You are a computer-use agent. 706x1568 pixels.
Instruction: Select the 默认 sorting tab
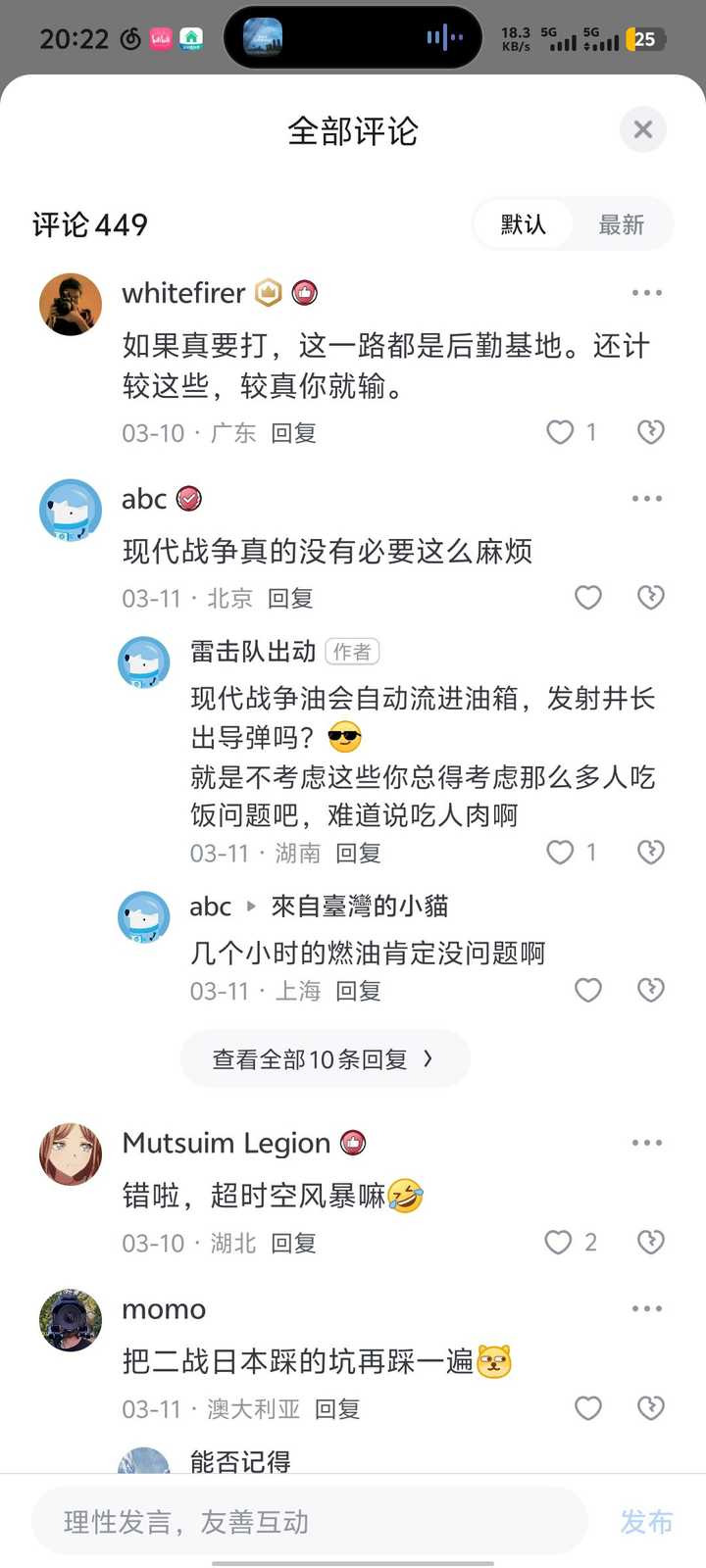tap(524, 224)
